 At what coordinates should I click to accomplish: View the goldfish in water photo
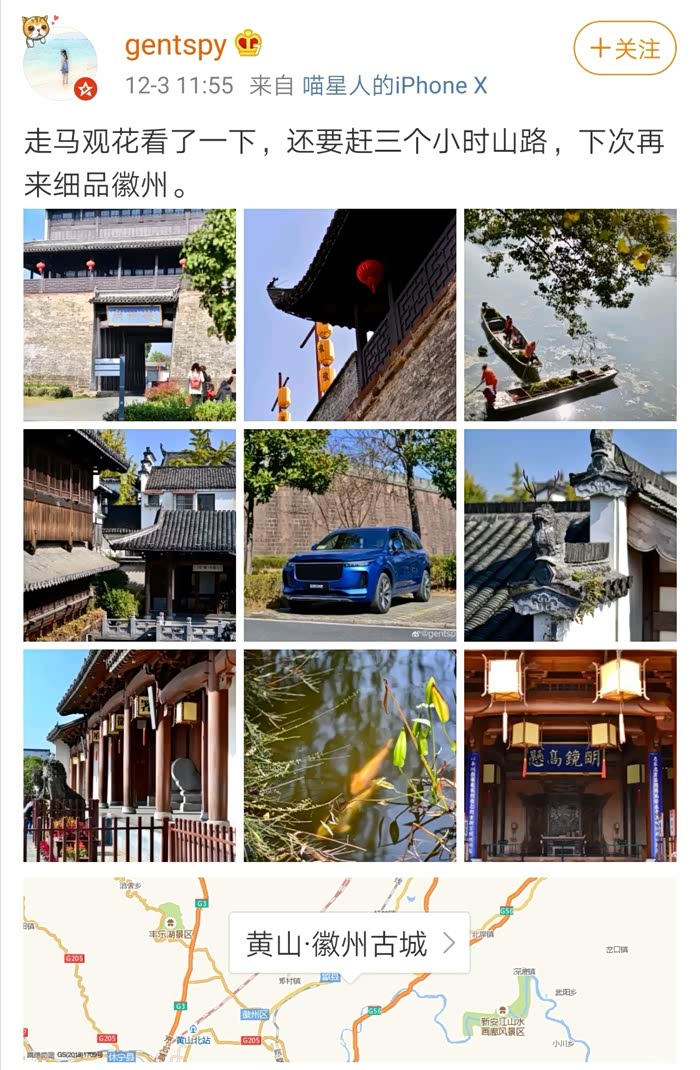(350, 755)
